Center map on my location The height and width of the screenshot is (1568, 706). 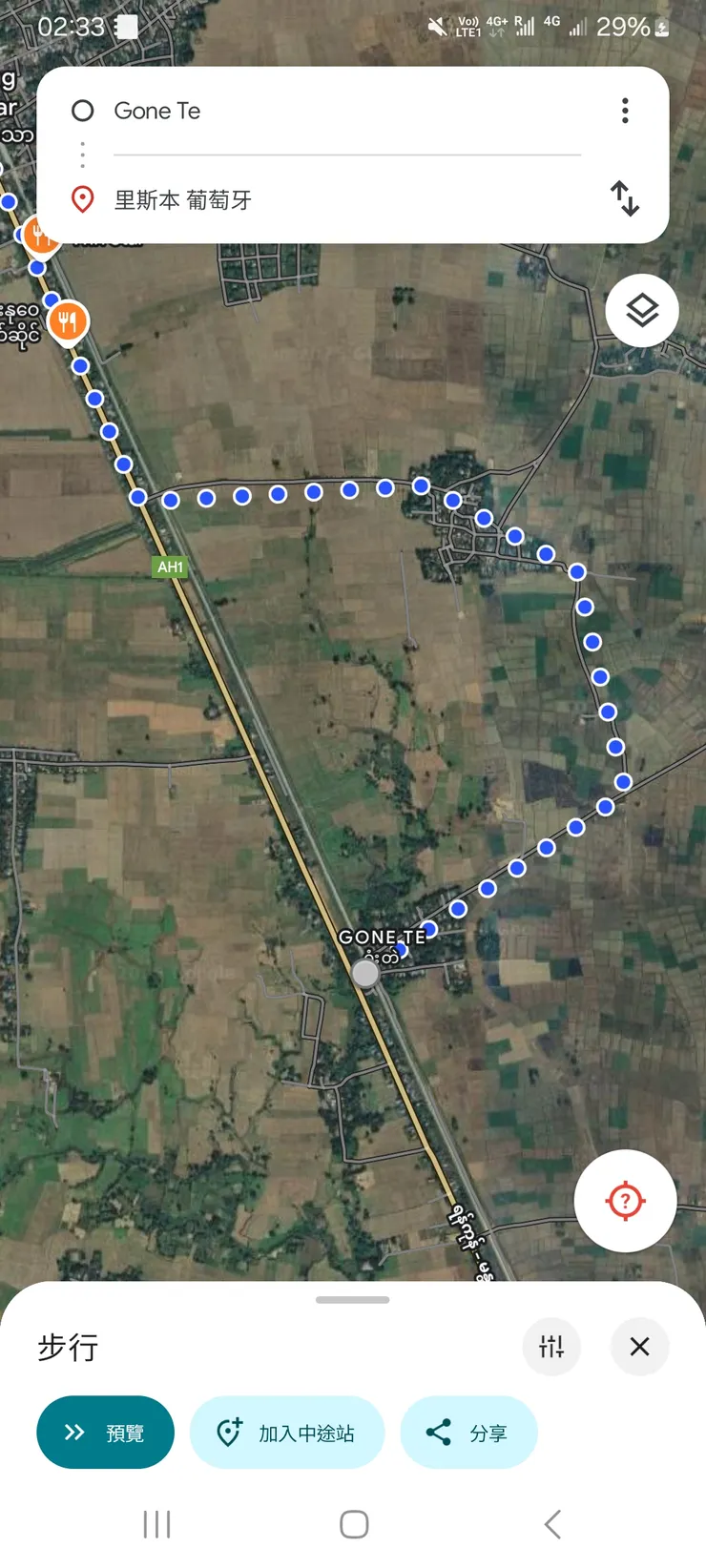[x=625, y=1201]
